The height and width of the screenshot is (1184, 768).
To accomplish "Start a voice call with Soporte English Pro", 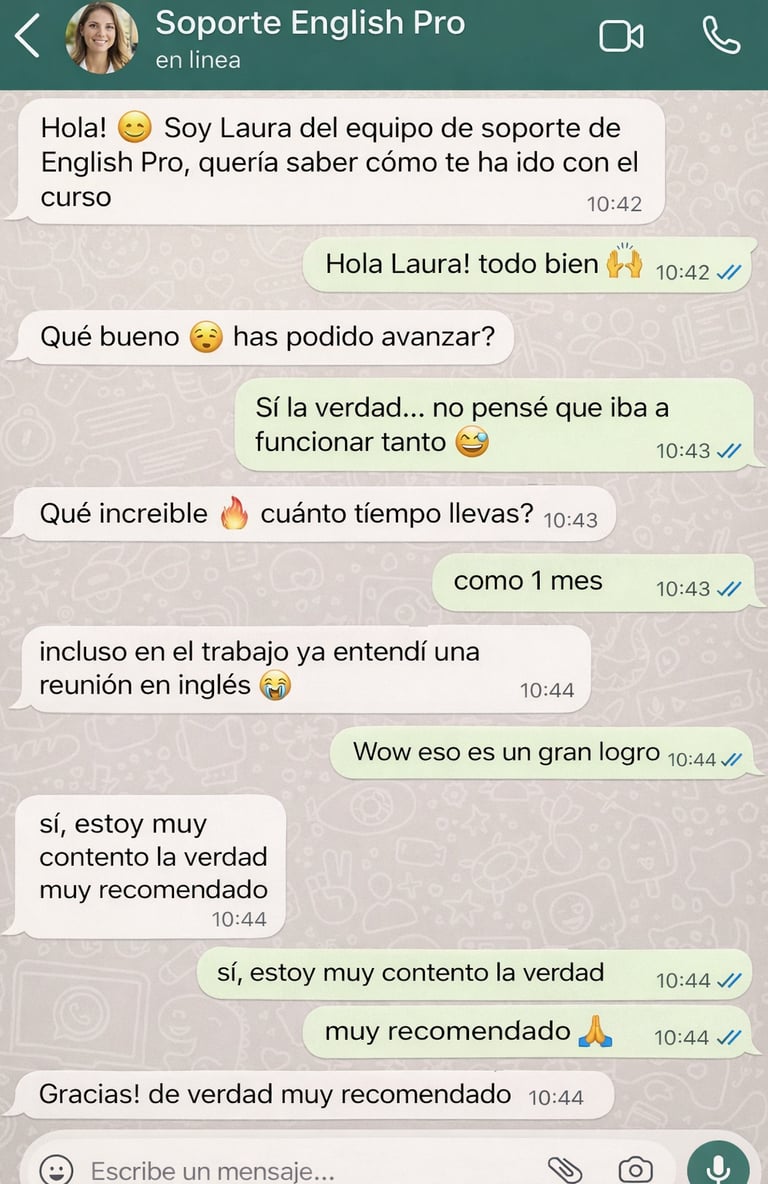I will tap(721, 36).
